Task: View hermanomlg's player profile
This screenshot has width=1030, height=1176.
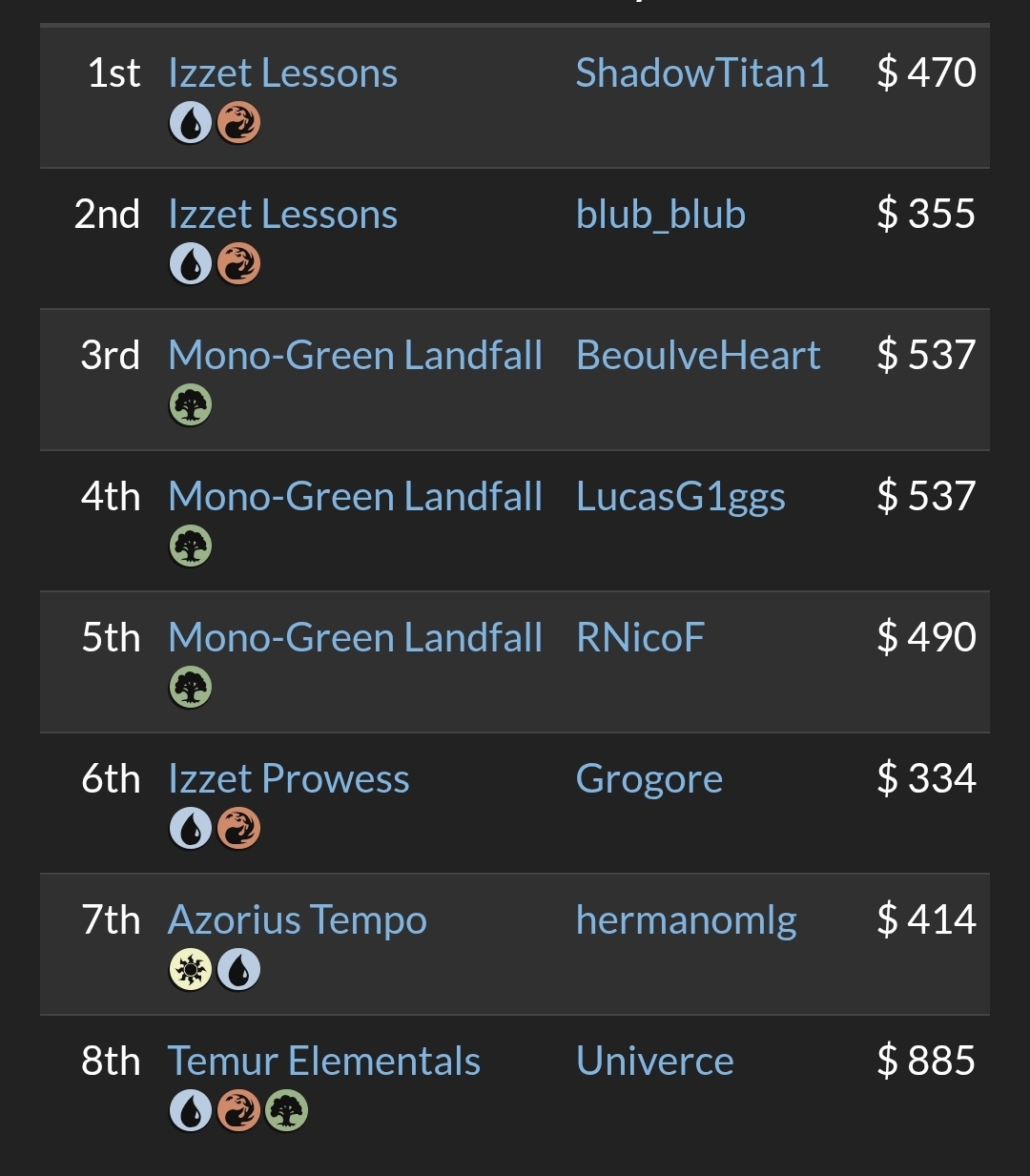Action: click(x=686, y=920)
